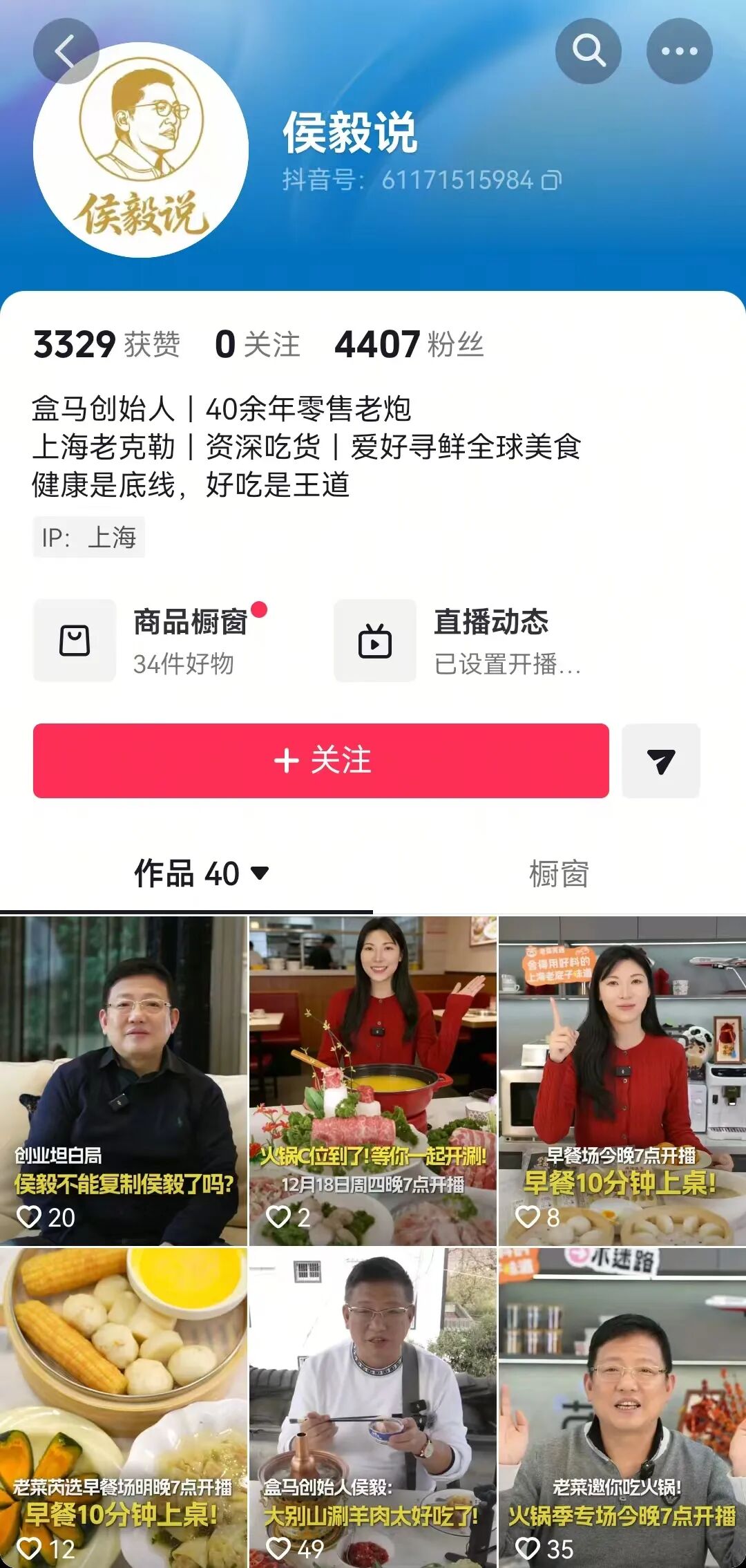View the 4407 粉丝 followers list

point(409,344)
